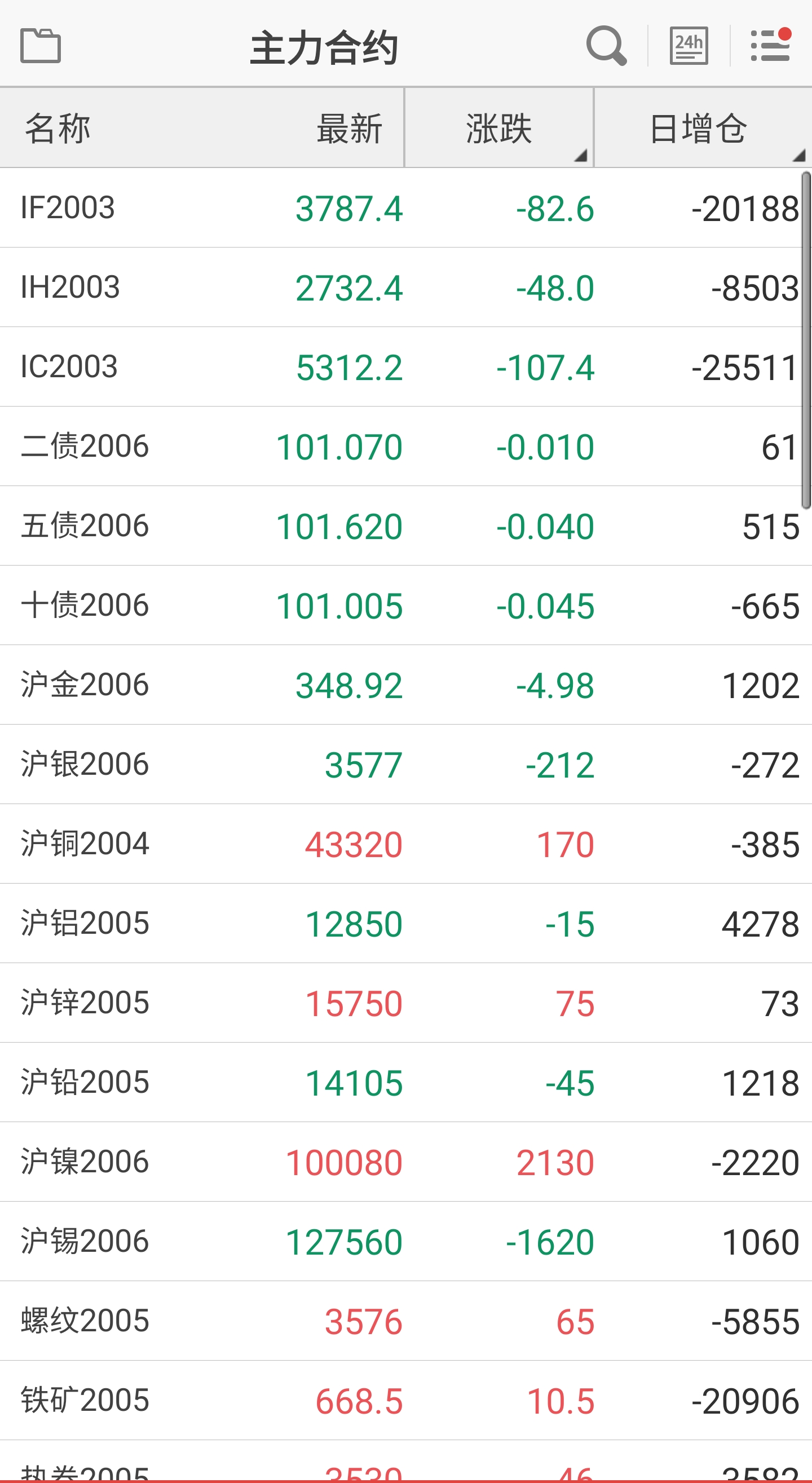Viewport: 812px width, 1483px height.
Task: Open the folder icon in the header
Action: 40,46
